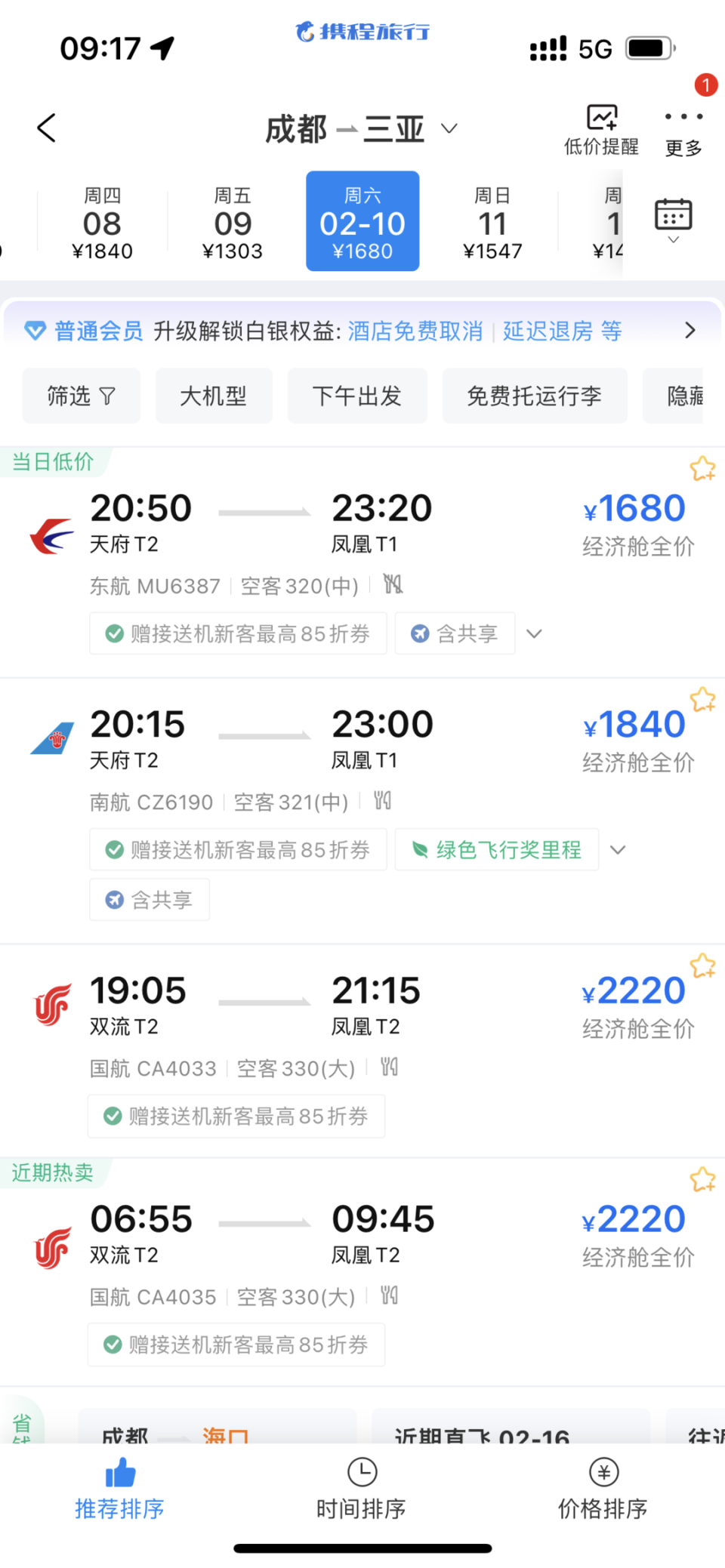Select date 周五 09 ¥1303
The width and height of the screenshot is (725, 1568).
point(233,223)
